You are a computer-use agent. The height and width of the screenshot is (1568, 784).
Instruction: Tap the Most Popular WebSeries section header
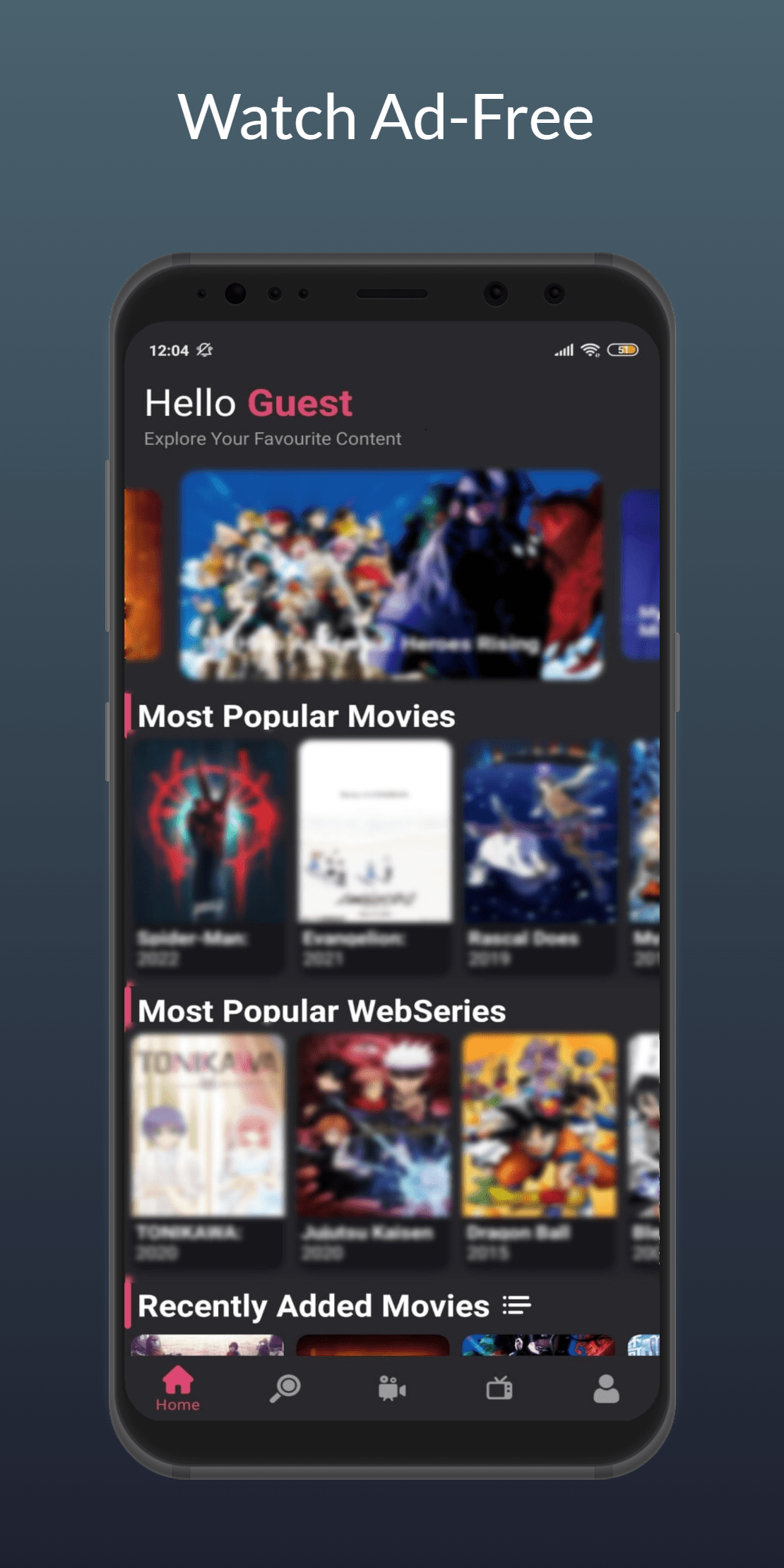(321, 1010)
